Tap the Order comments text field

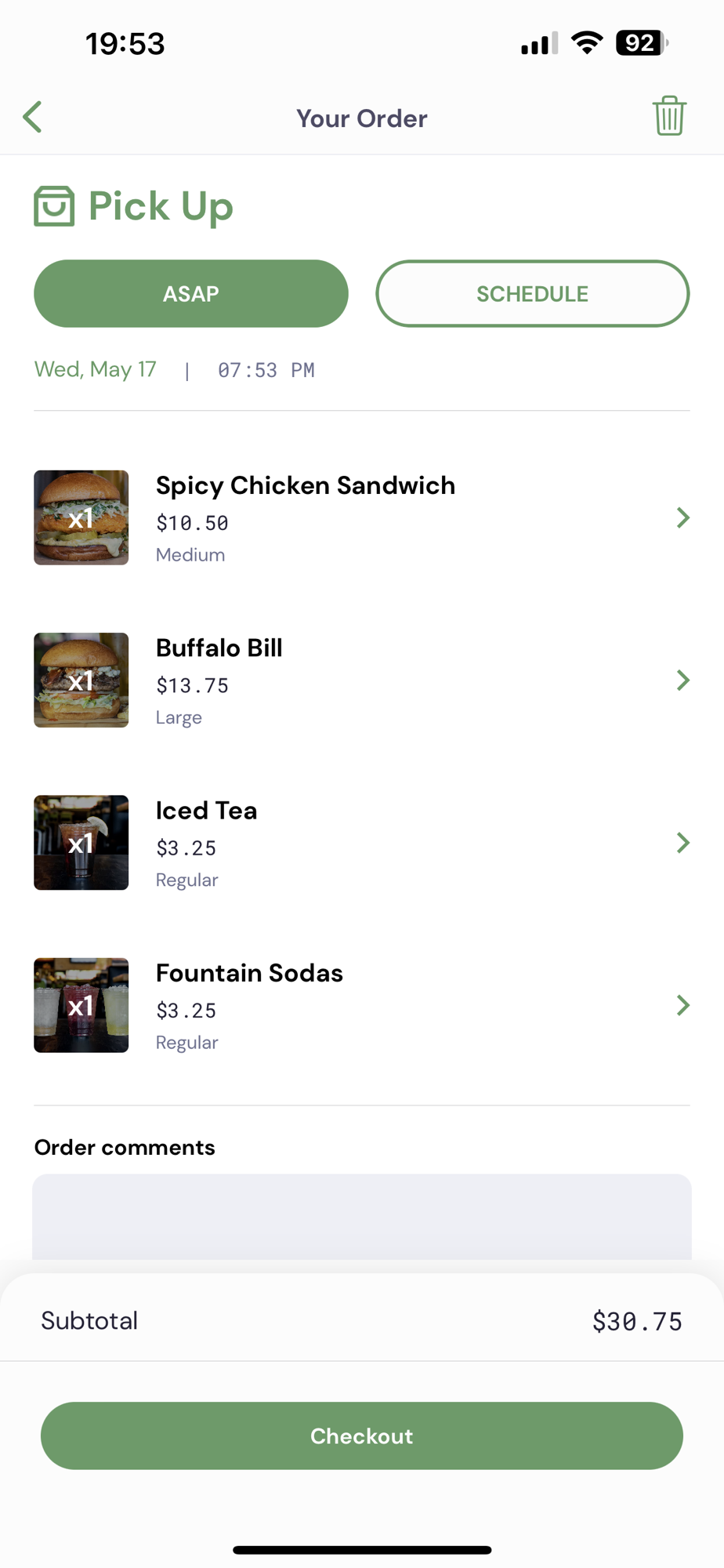(362, 1217)
